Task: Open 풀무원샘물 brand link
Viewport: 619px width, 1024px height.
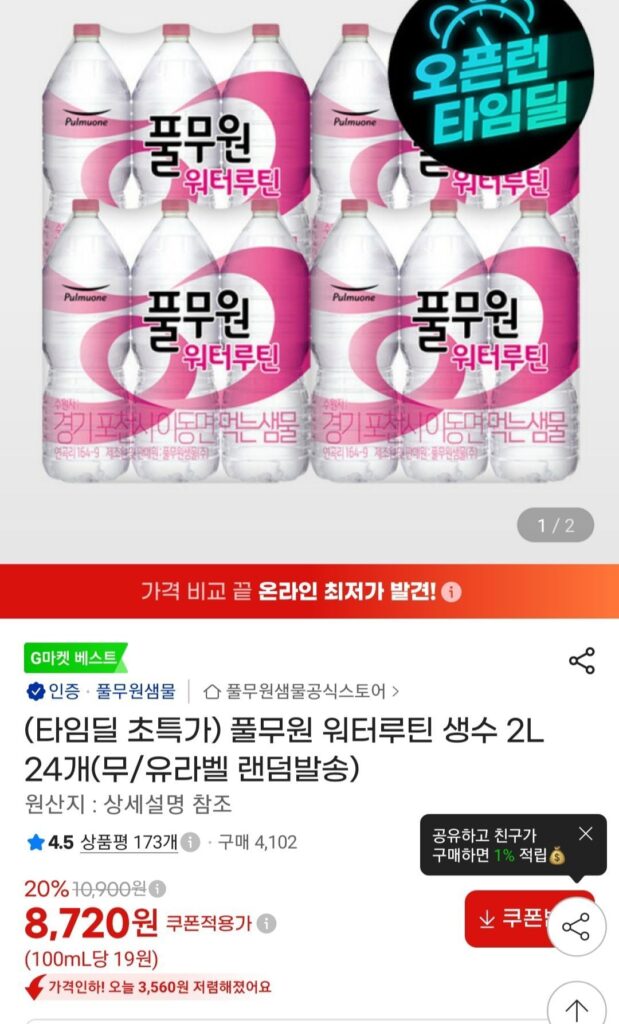Action: pos(136,691)
